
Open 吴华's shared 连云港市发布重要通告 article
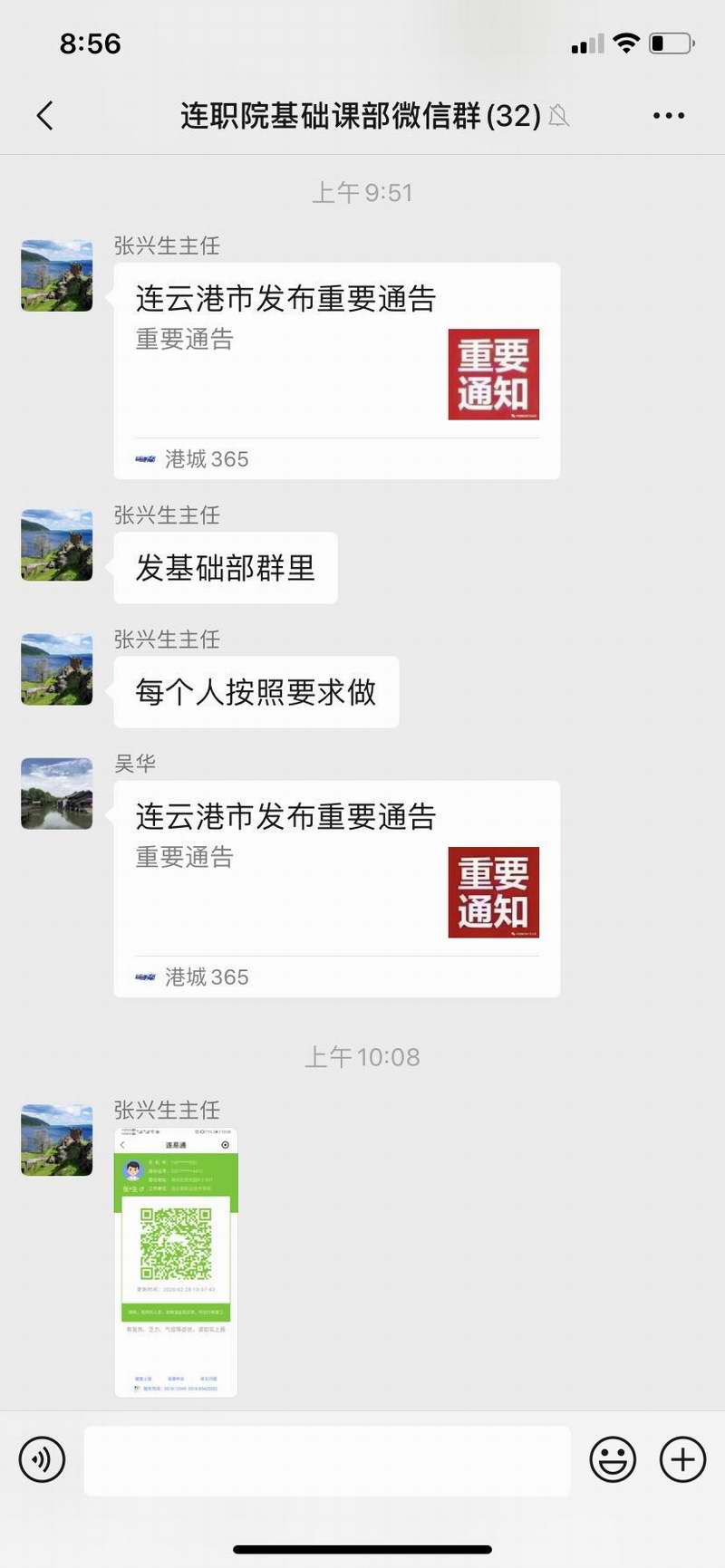coord(336,889)
